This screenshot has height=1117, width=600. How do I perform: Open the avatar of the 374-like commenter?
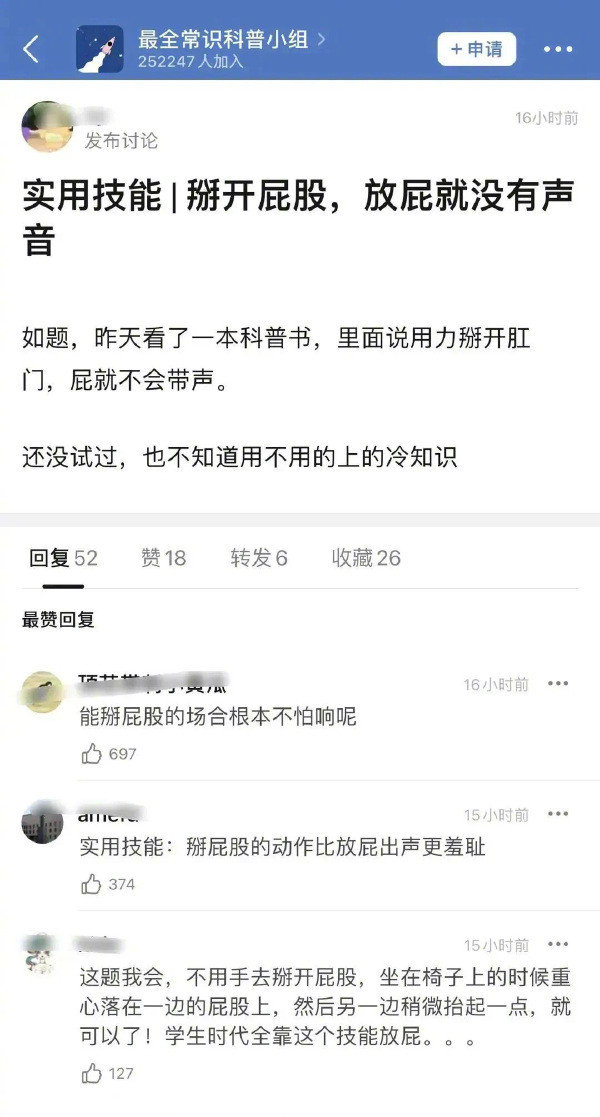click(x=42, y=822)
